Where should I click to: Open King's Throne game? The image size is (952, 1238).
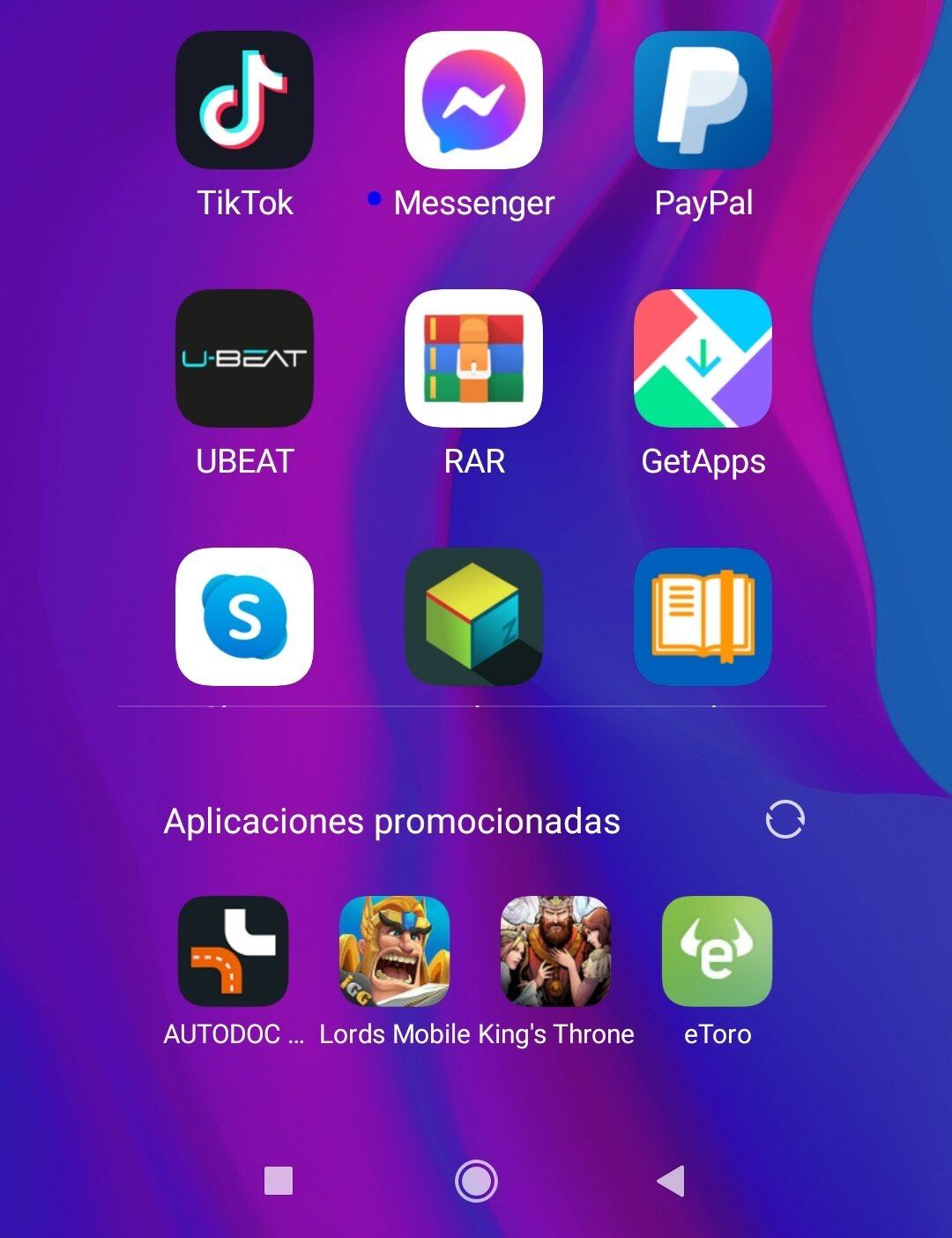554,952
